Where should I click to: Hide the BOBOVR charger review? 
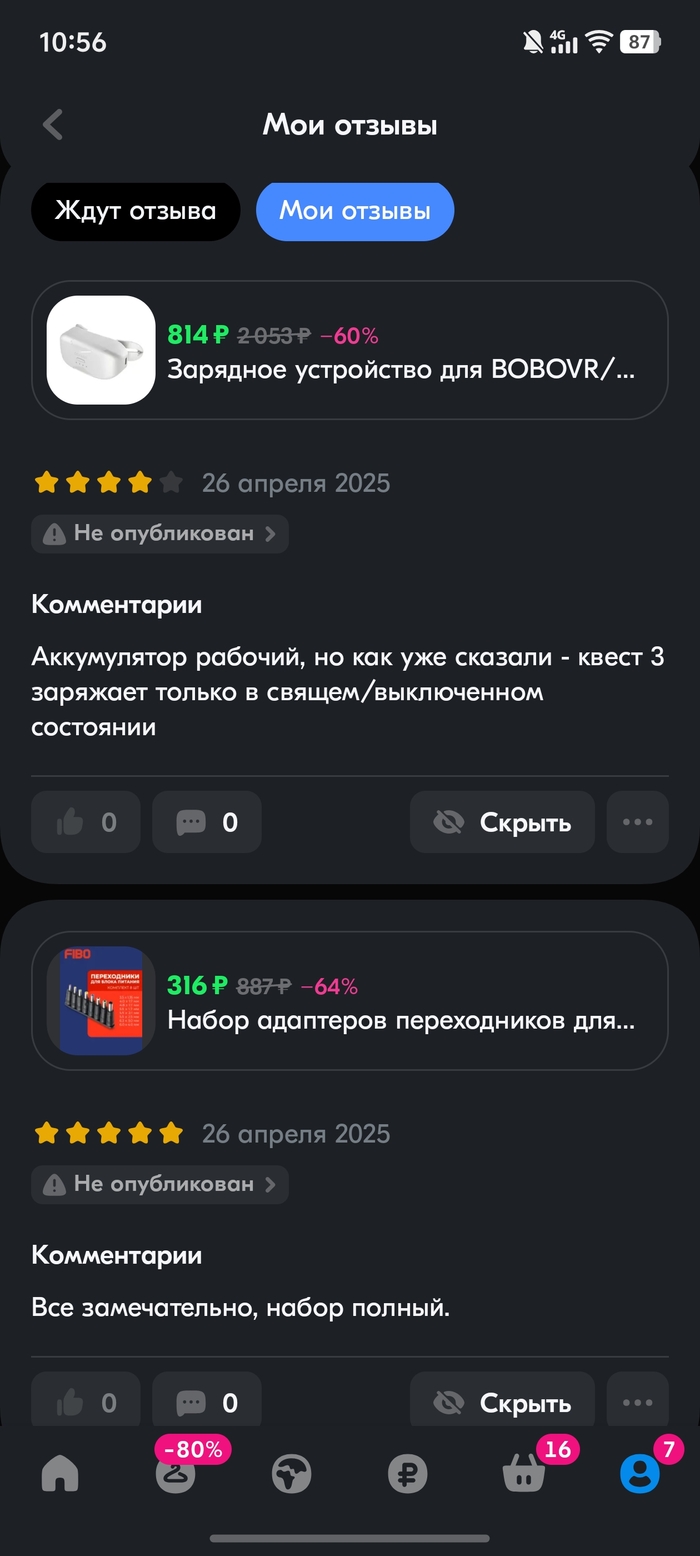(502, 822)
